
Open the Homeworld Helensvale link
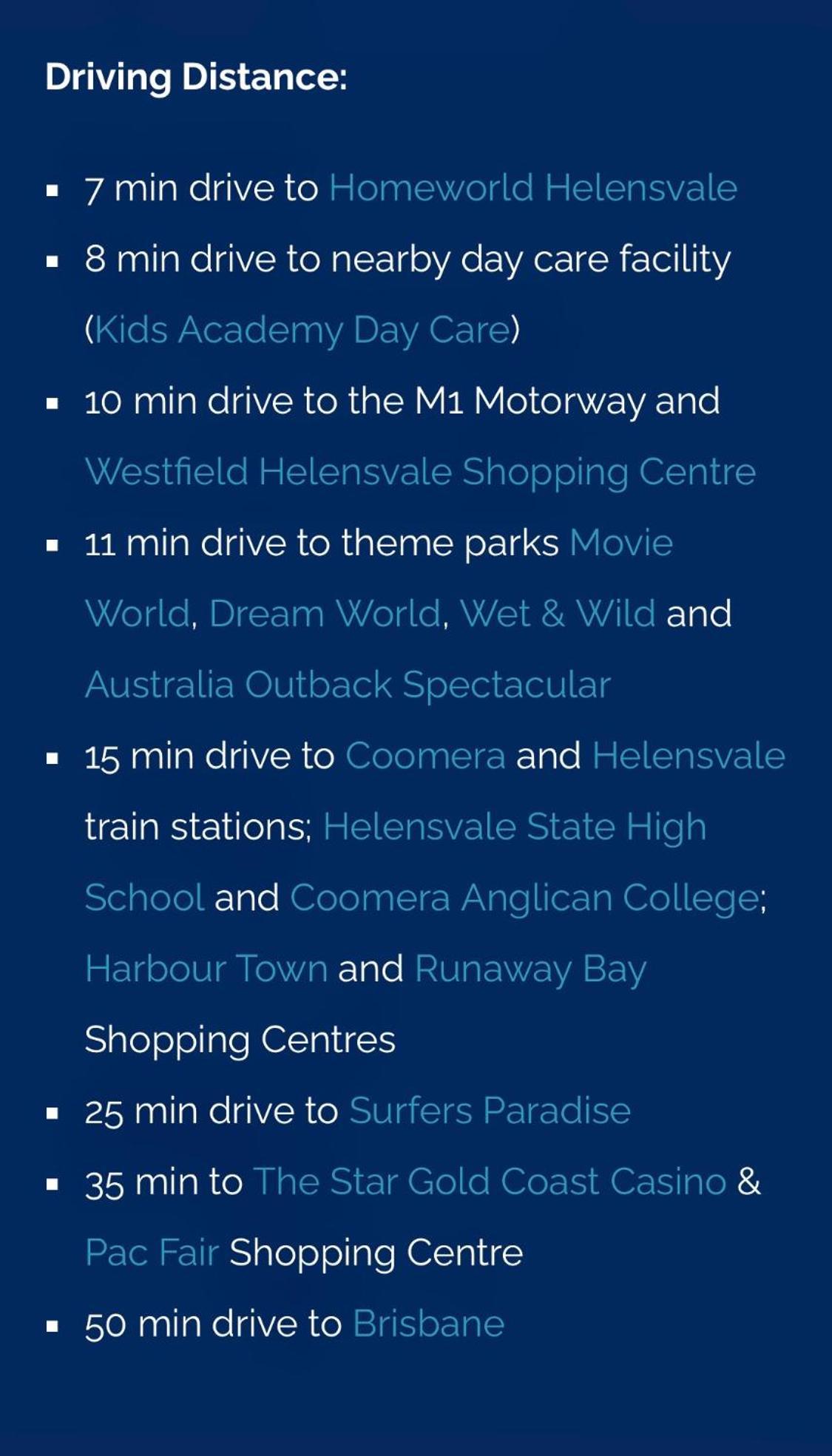point(532,188)
